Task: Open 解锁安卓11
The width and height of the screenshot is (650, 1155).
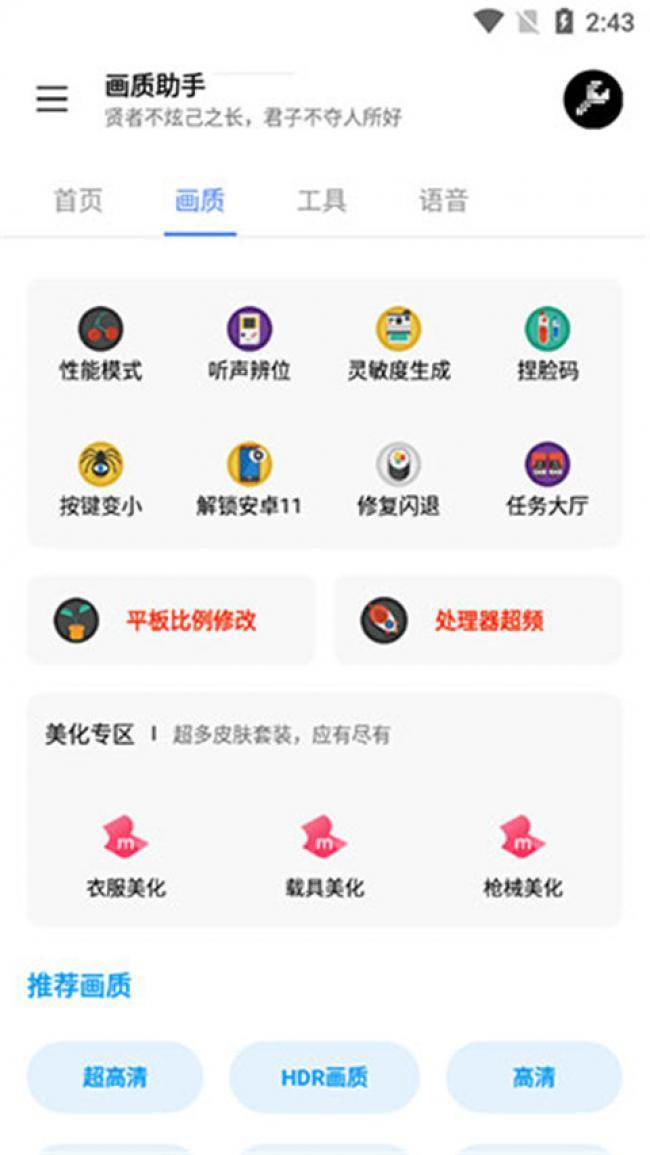Action: [249, 480]
